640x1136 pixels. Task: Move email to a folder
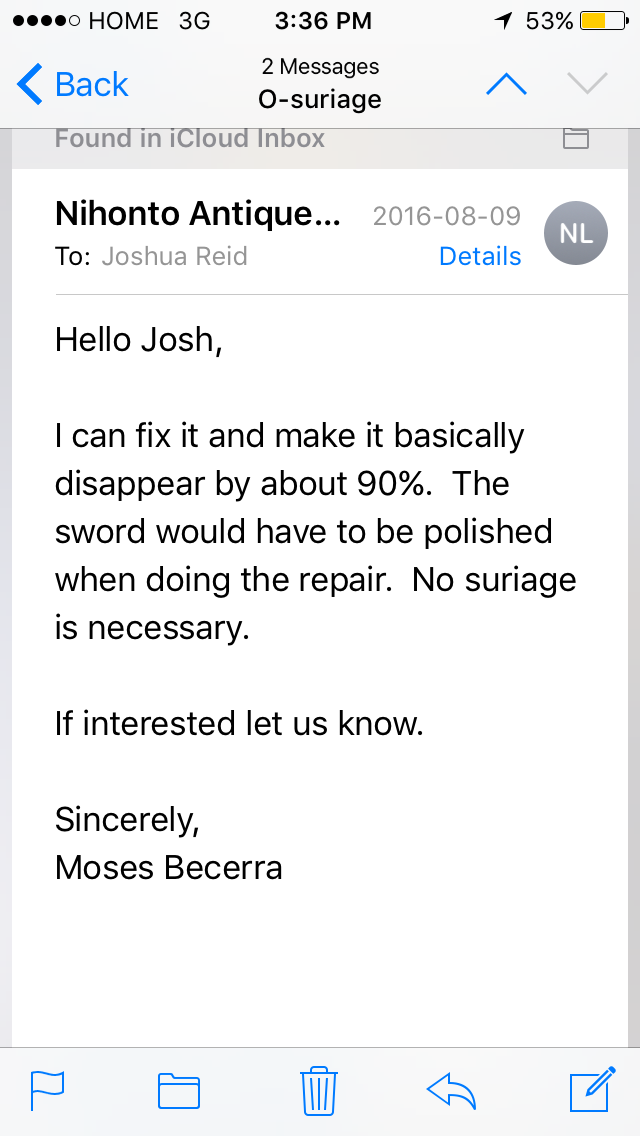179,1091
